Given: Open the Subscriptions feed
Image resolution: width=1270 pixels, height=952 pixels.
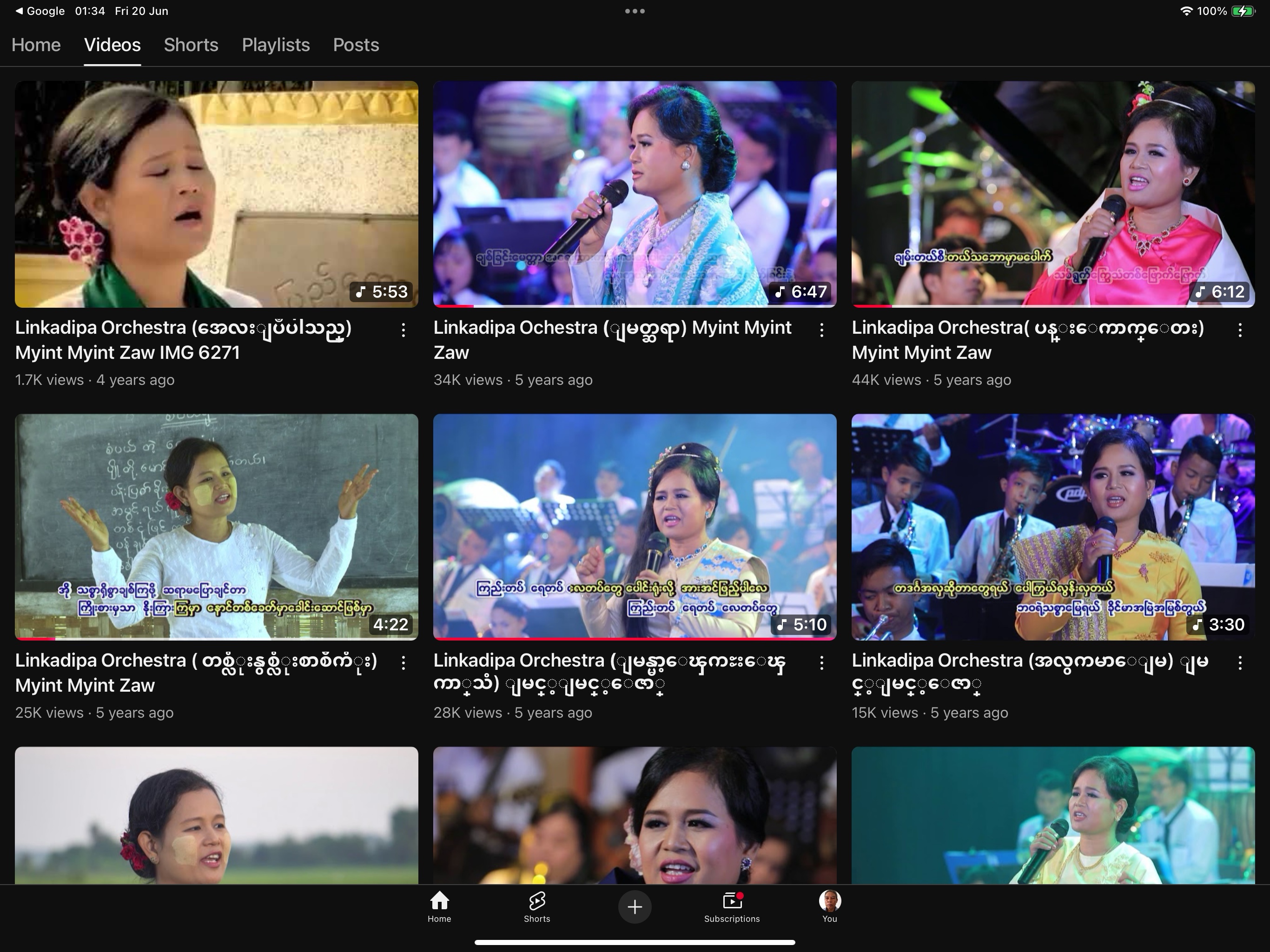Looking at the screenshot, I should pos(732,906).
